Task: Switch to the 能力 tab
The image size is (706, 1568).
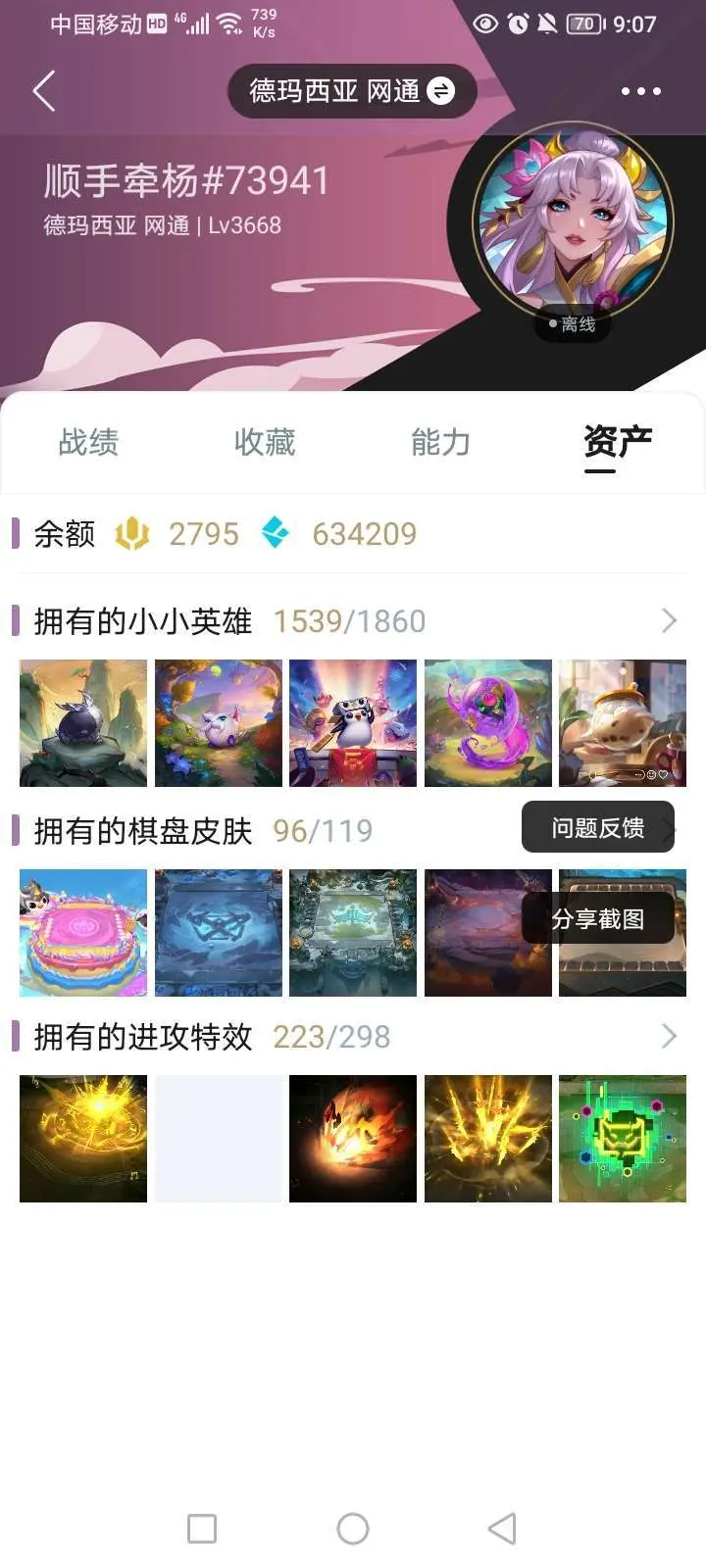Action: tap(440, 442)
